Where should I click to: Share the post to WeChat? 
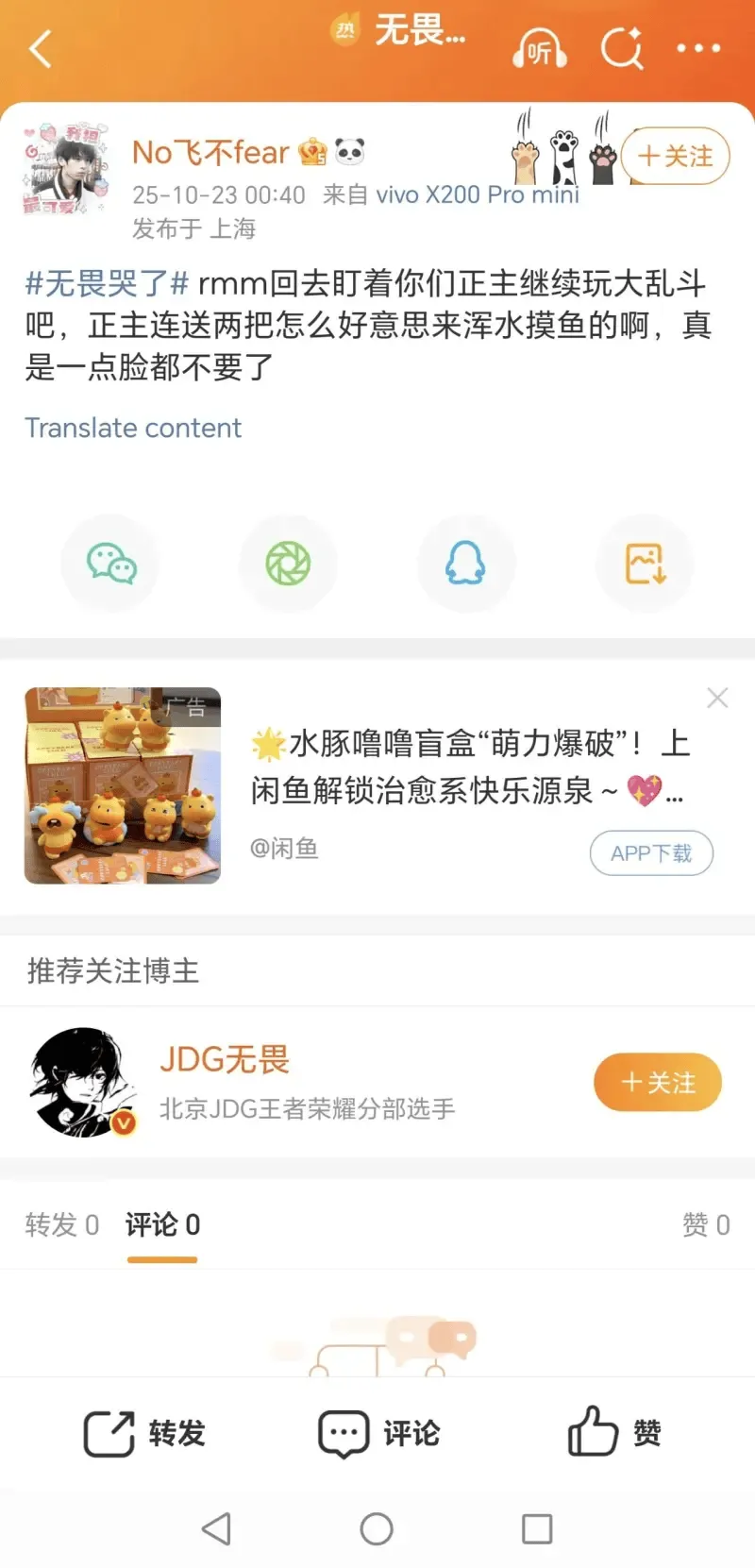click(111, 565)
